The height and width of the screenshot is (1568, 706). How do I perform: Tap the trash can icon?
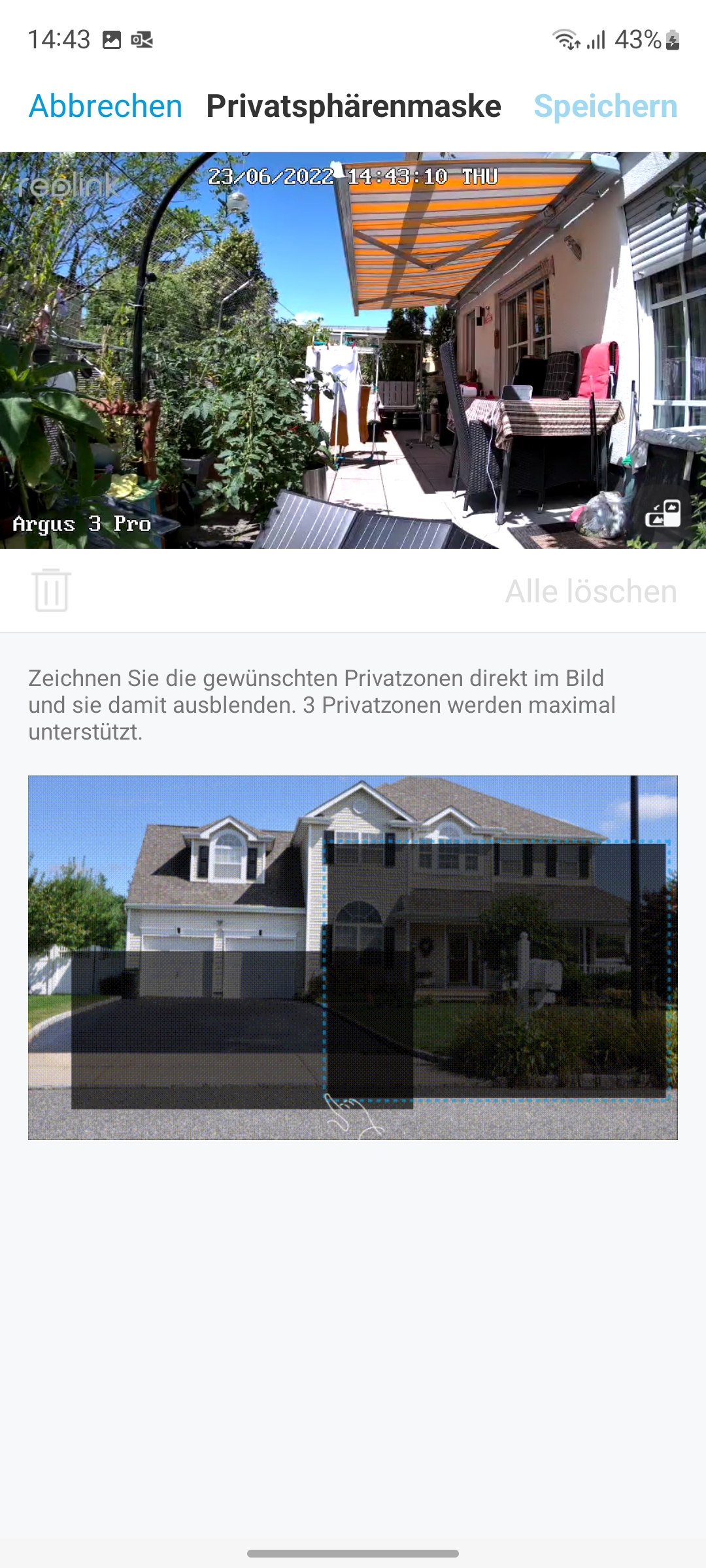[52, 590]
